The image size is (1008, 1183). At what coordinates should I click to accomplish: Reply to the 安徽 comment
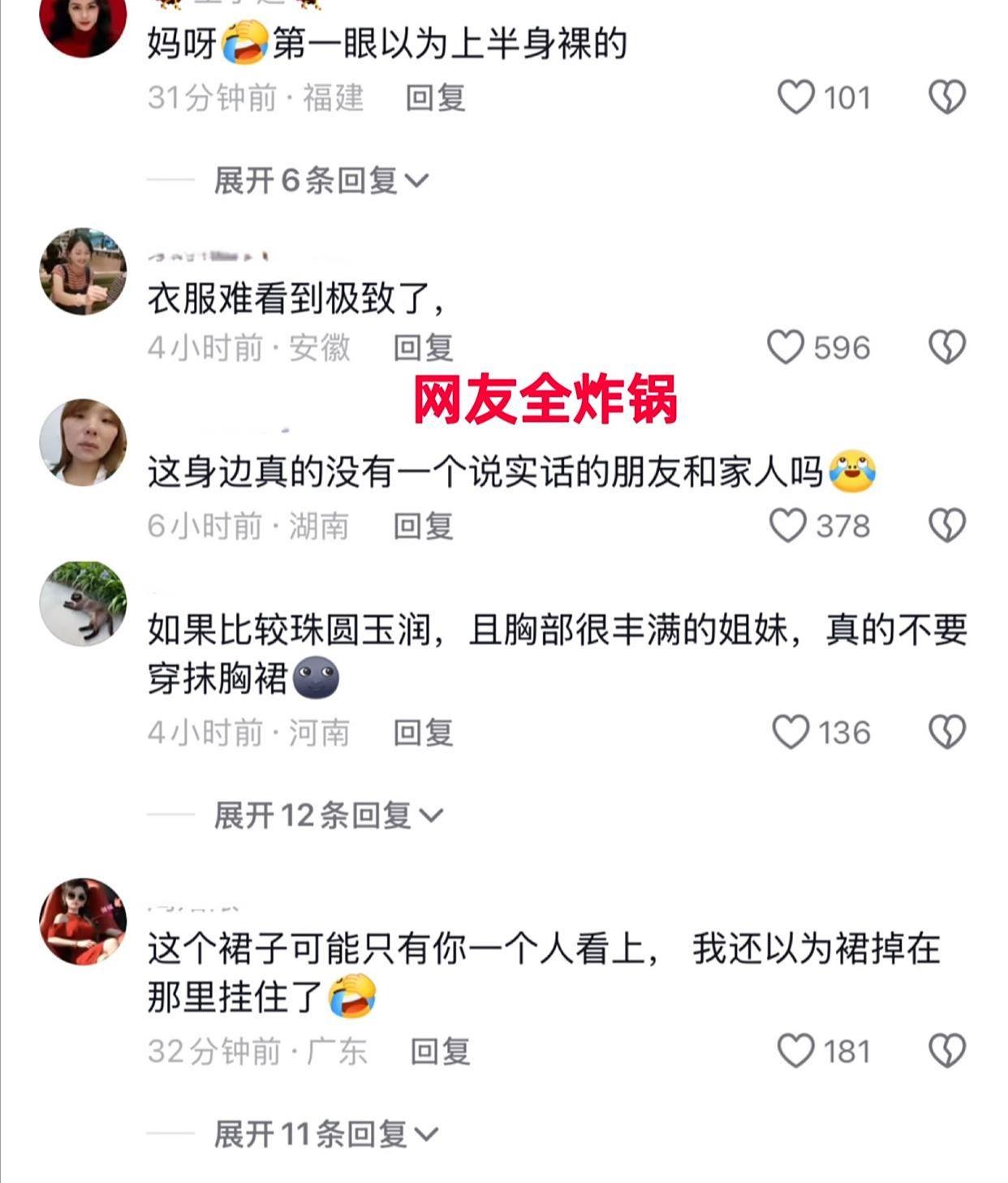[x=423, y=348]
